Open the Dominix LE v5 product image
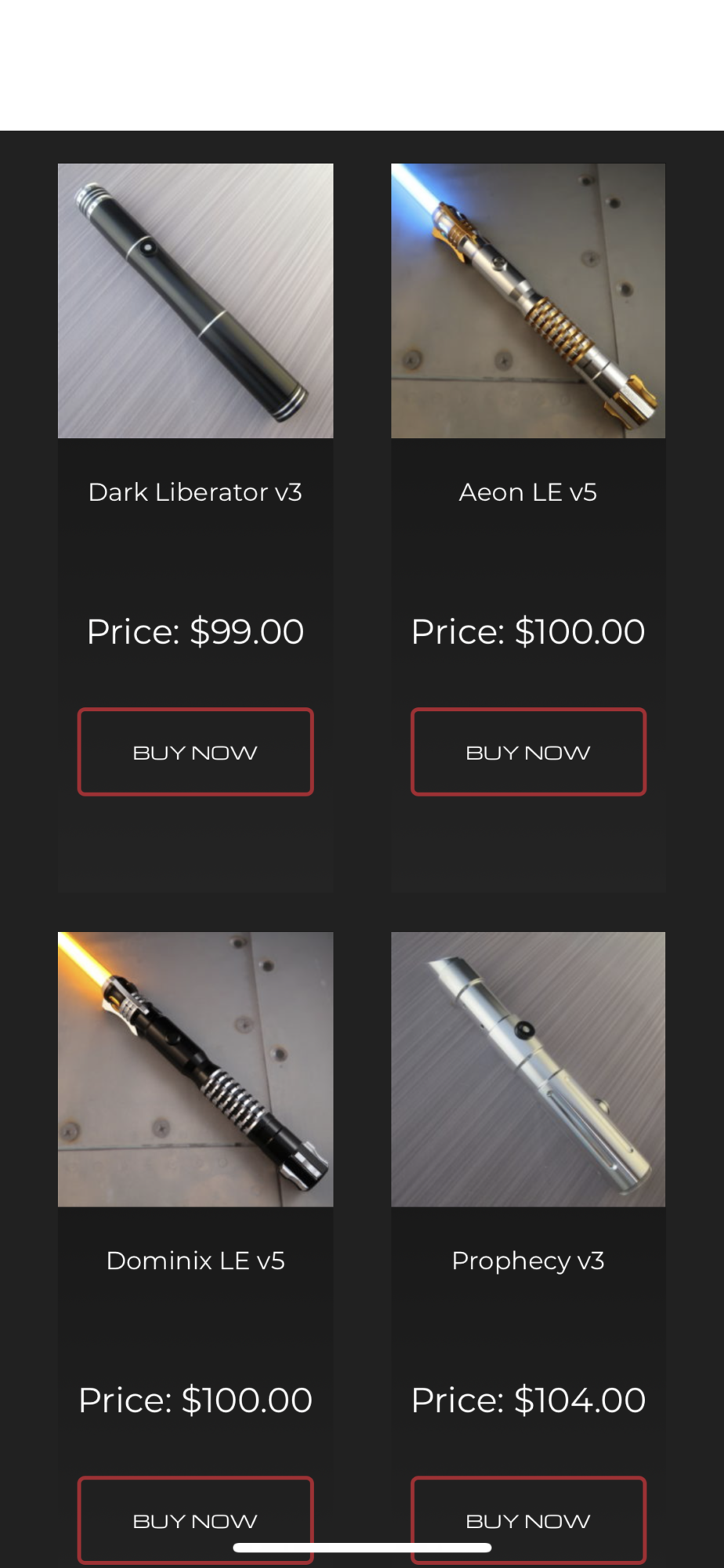Screen dimensions: 724x1568 (195, 1069)
